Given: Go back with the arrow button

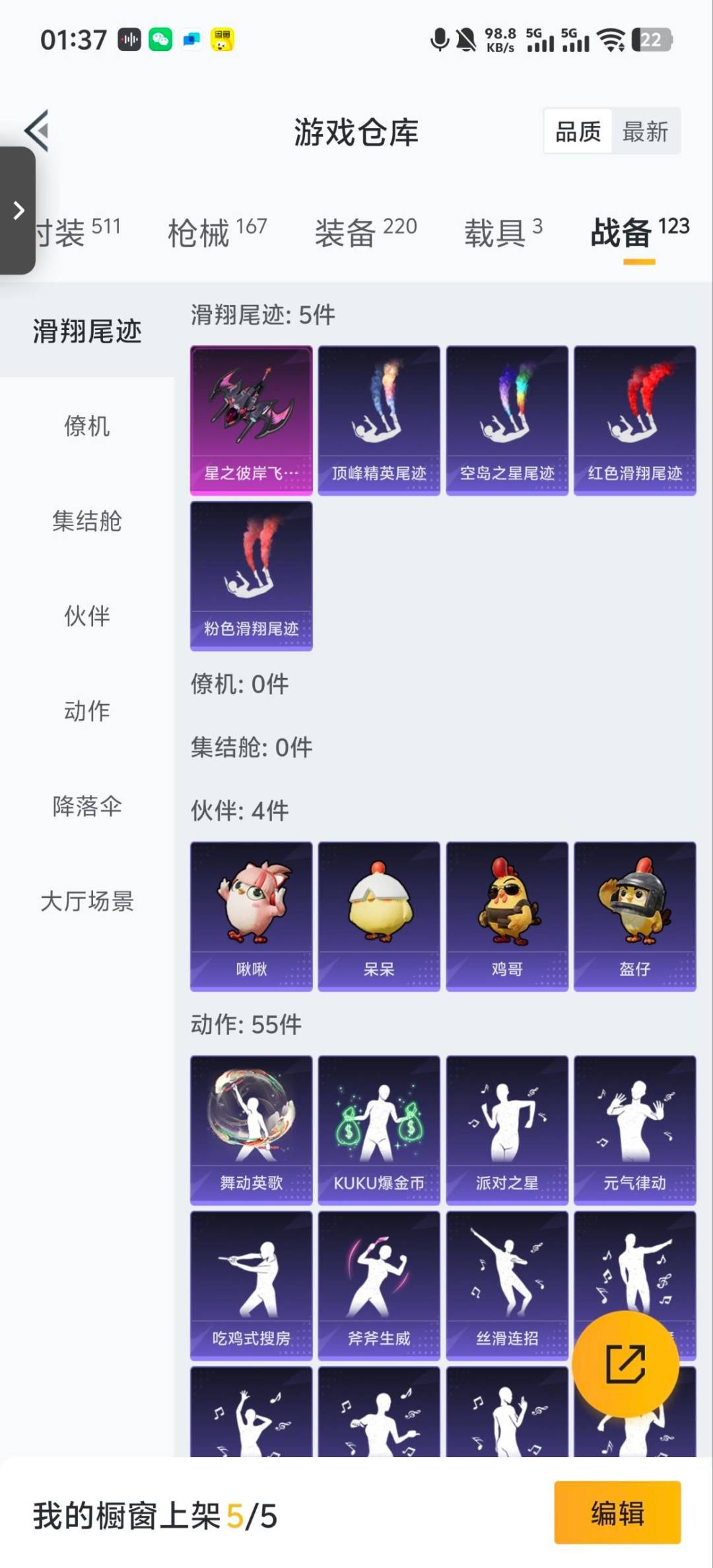Looking at the screenshot, I should [38, 129].
